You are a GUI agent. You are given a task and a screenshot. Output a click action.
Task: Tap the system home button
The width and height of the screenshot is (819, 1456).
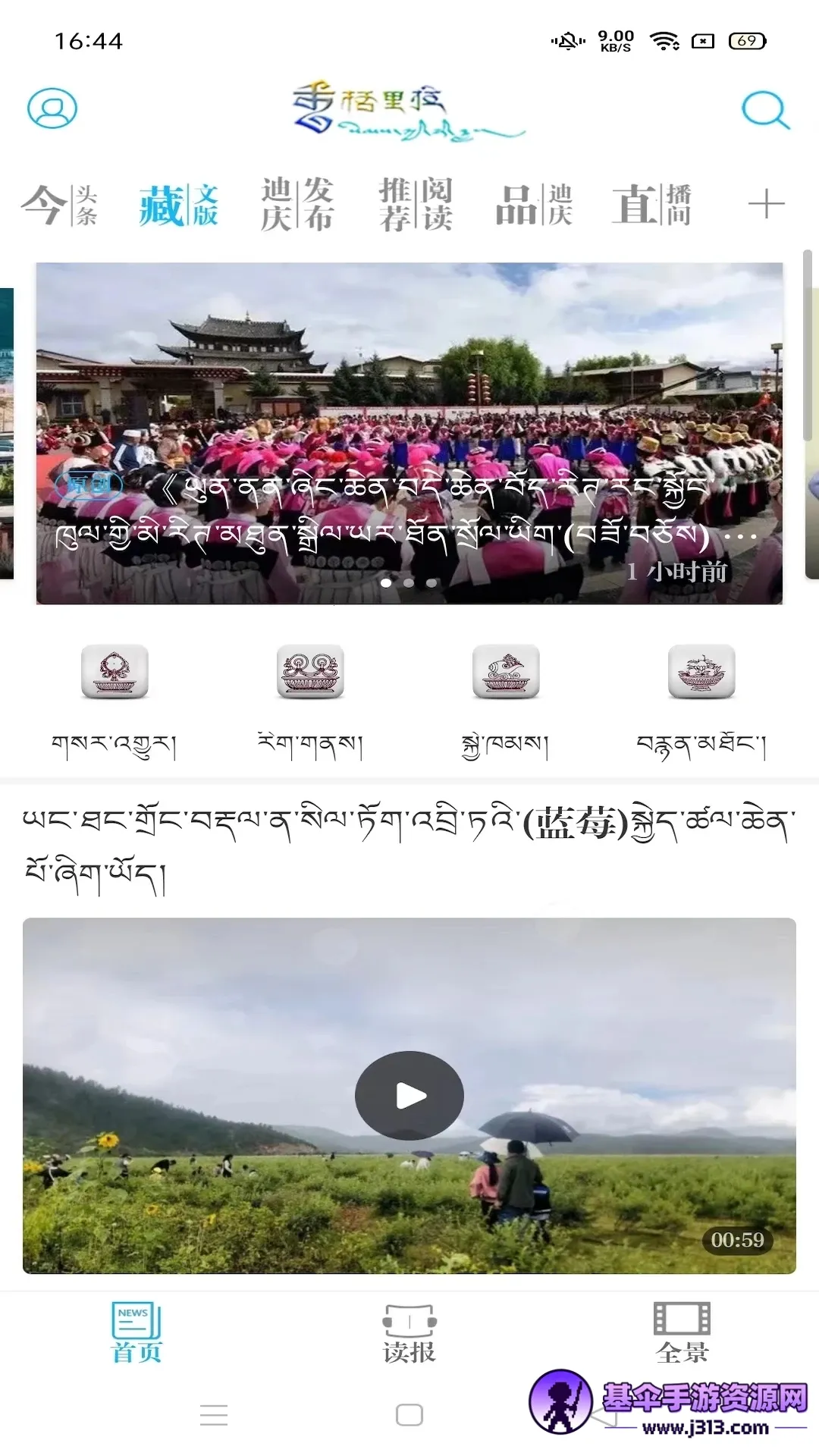pos(409,1415)
